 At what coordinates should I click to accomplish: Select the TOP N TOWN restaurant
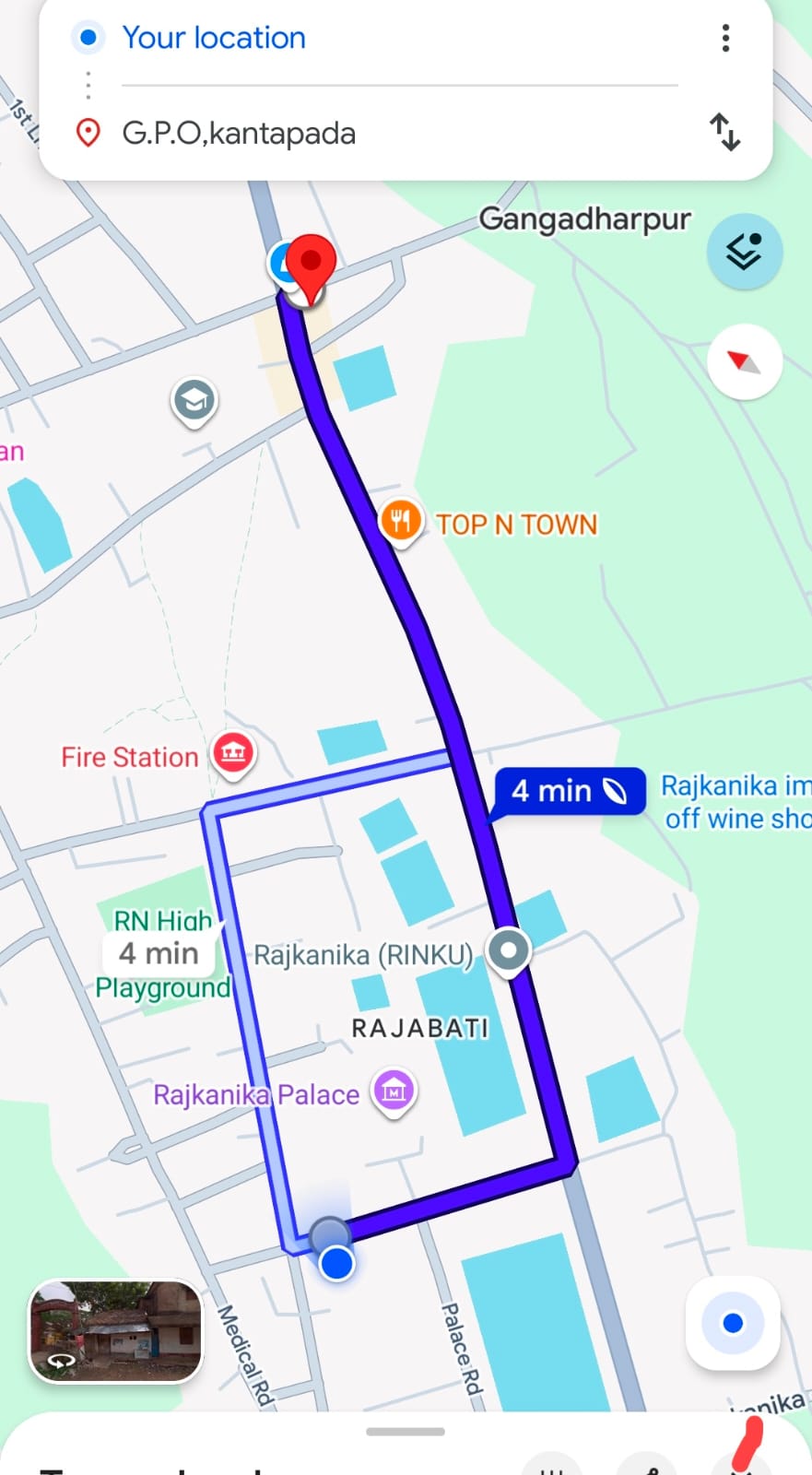tap(401, 521)
